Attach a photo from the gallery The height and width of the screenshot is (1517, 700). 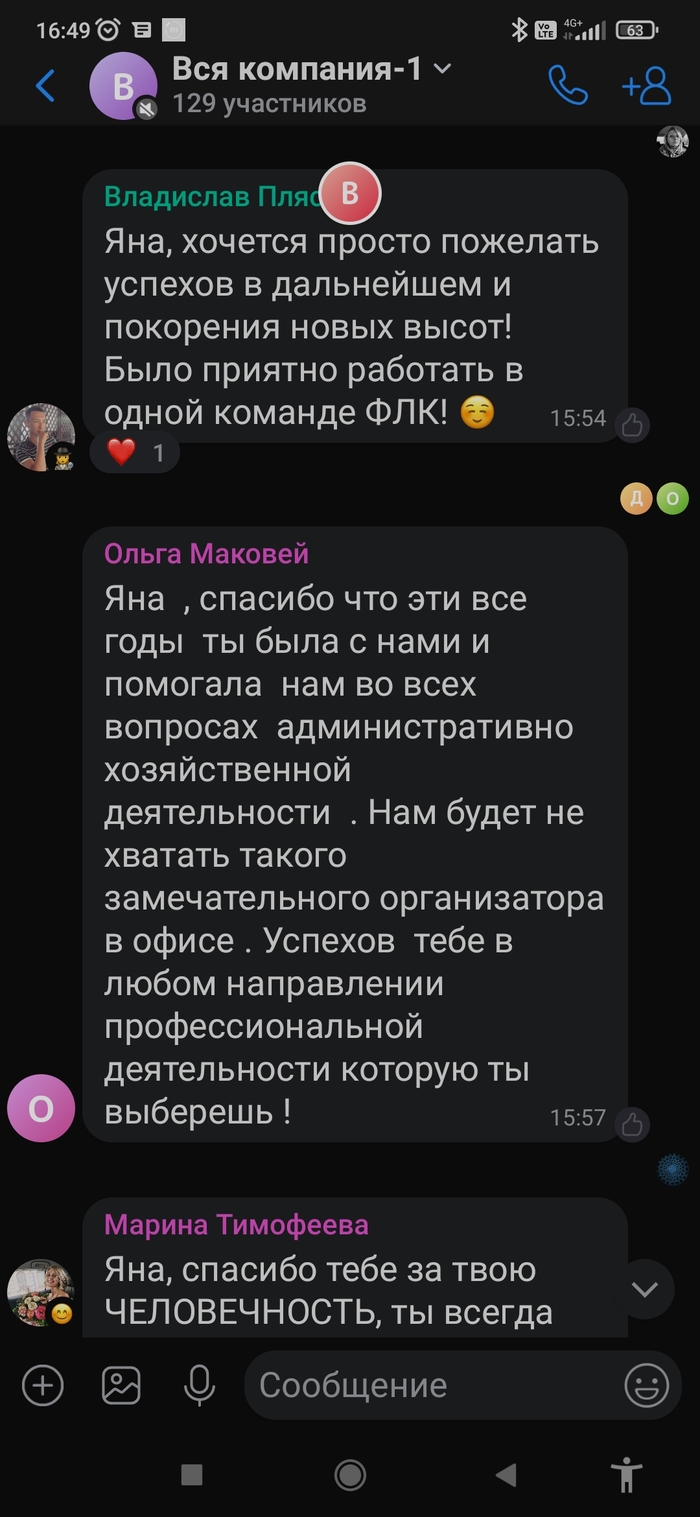tap(121, 1386)
